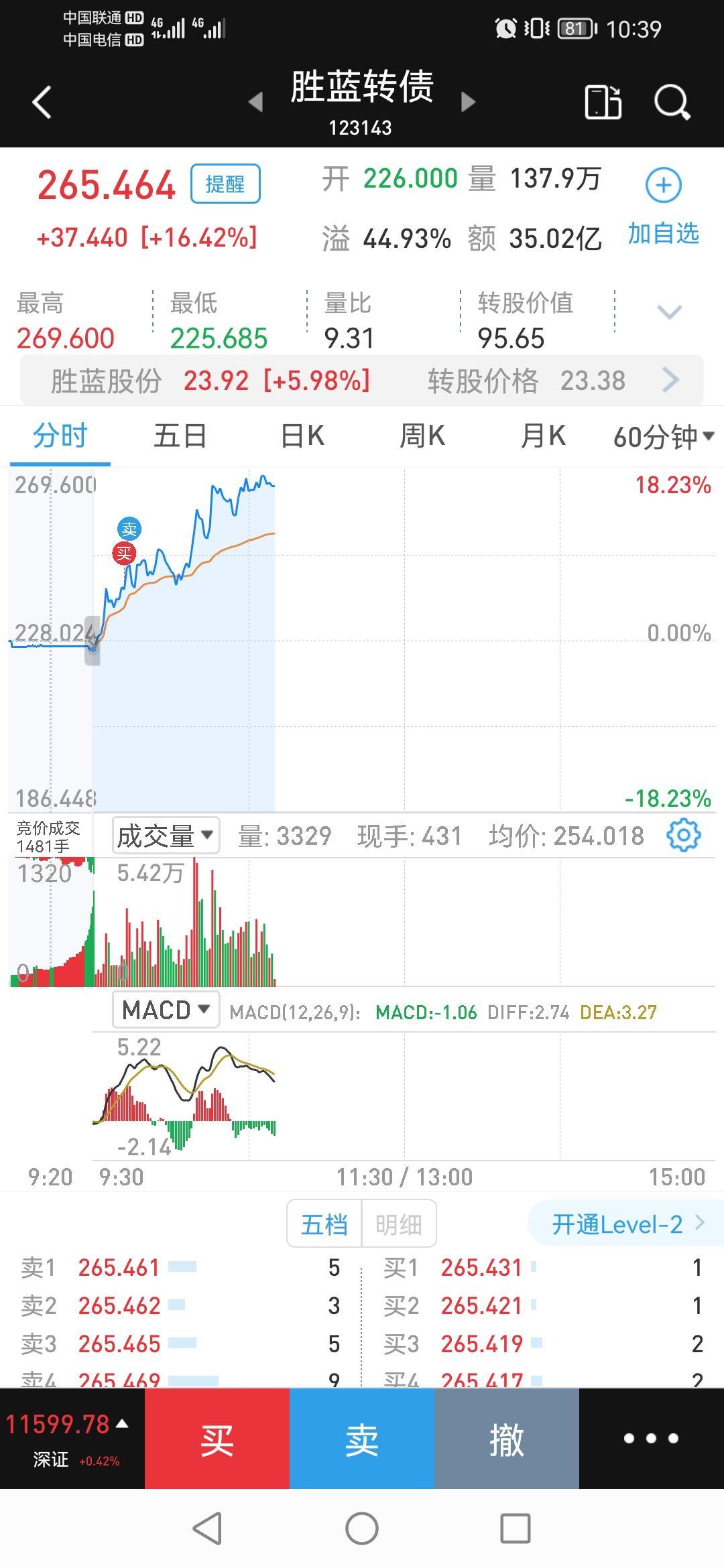Open the underlying stock 胜蓝股份 row
Image resolution: width=724 pixels, height=1568 pixels.
pyautogui.click(x=362, y=381)
